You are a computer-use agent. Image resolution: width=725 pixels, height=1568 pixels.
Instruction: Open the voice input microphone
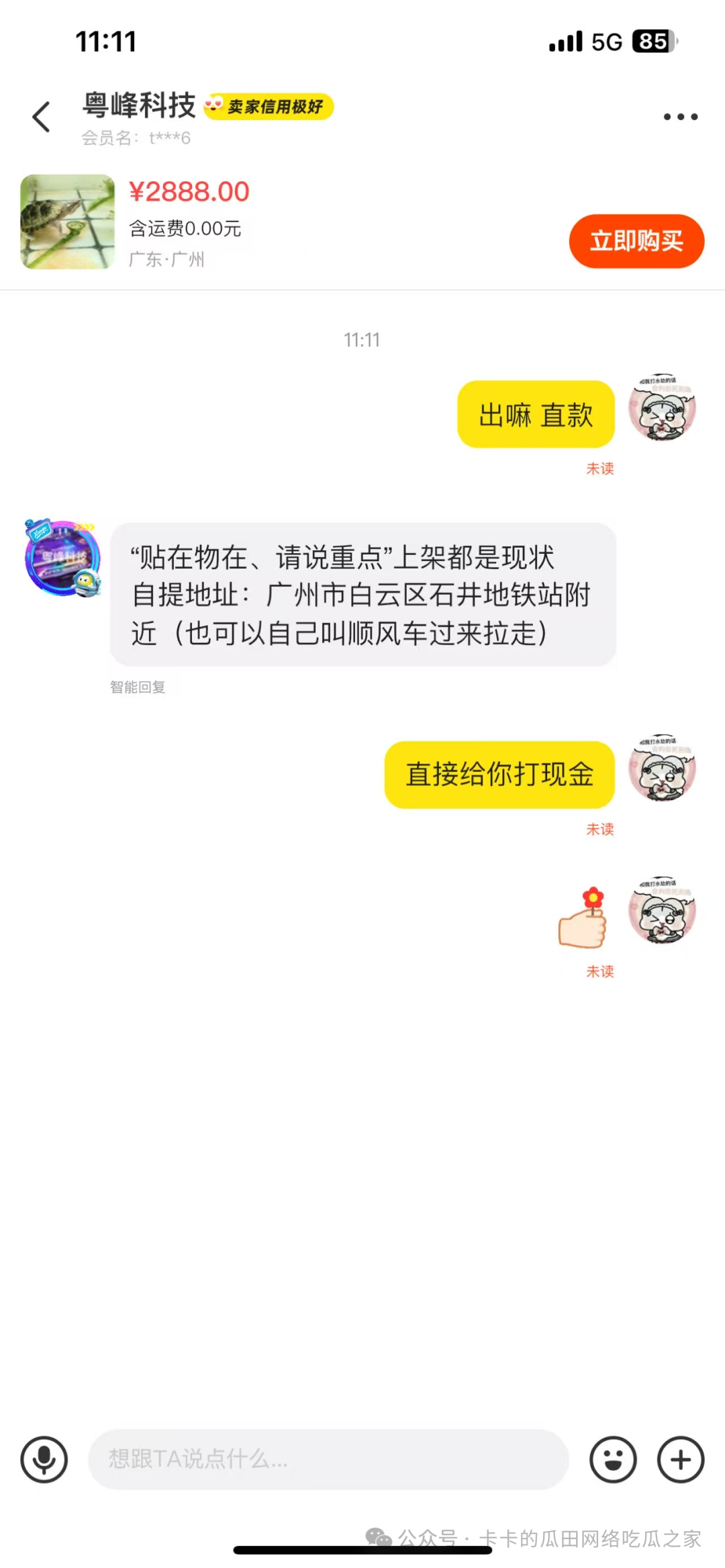pyautogui.click(x=44, y=1460)
